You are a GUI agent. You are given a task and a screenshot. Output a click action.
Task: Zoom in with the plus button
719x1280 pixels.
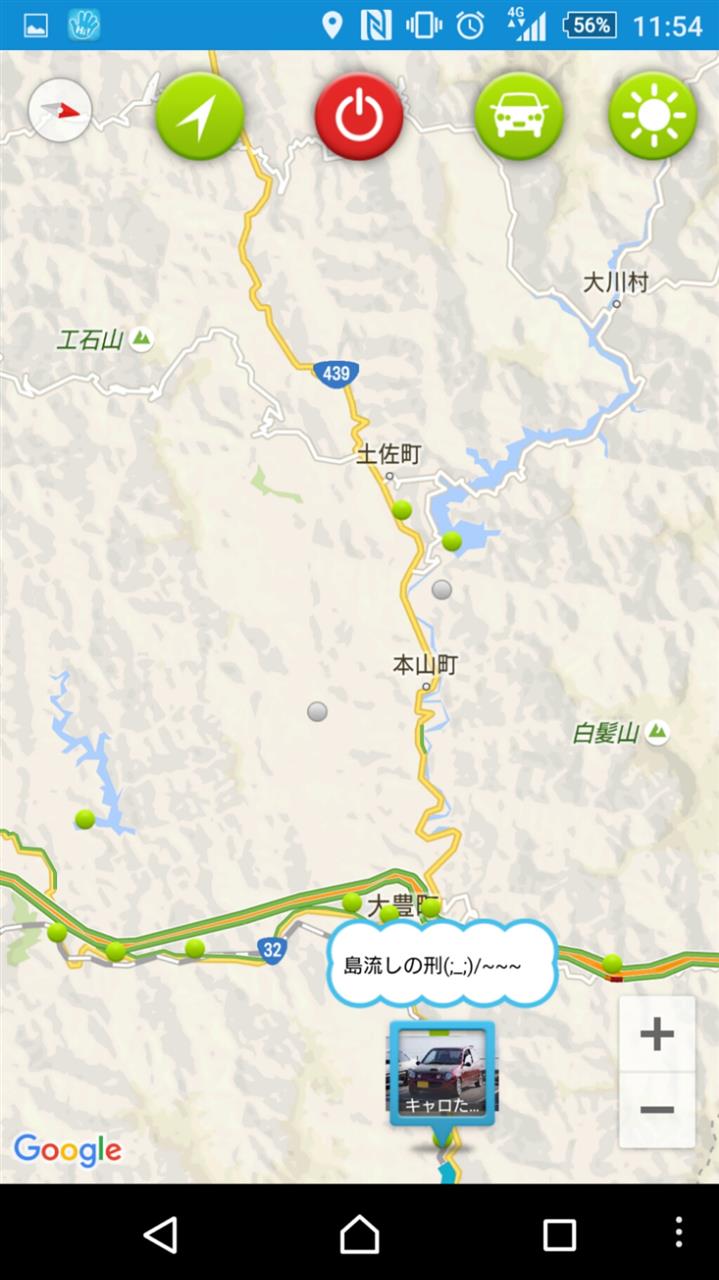(657, 1034)
